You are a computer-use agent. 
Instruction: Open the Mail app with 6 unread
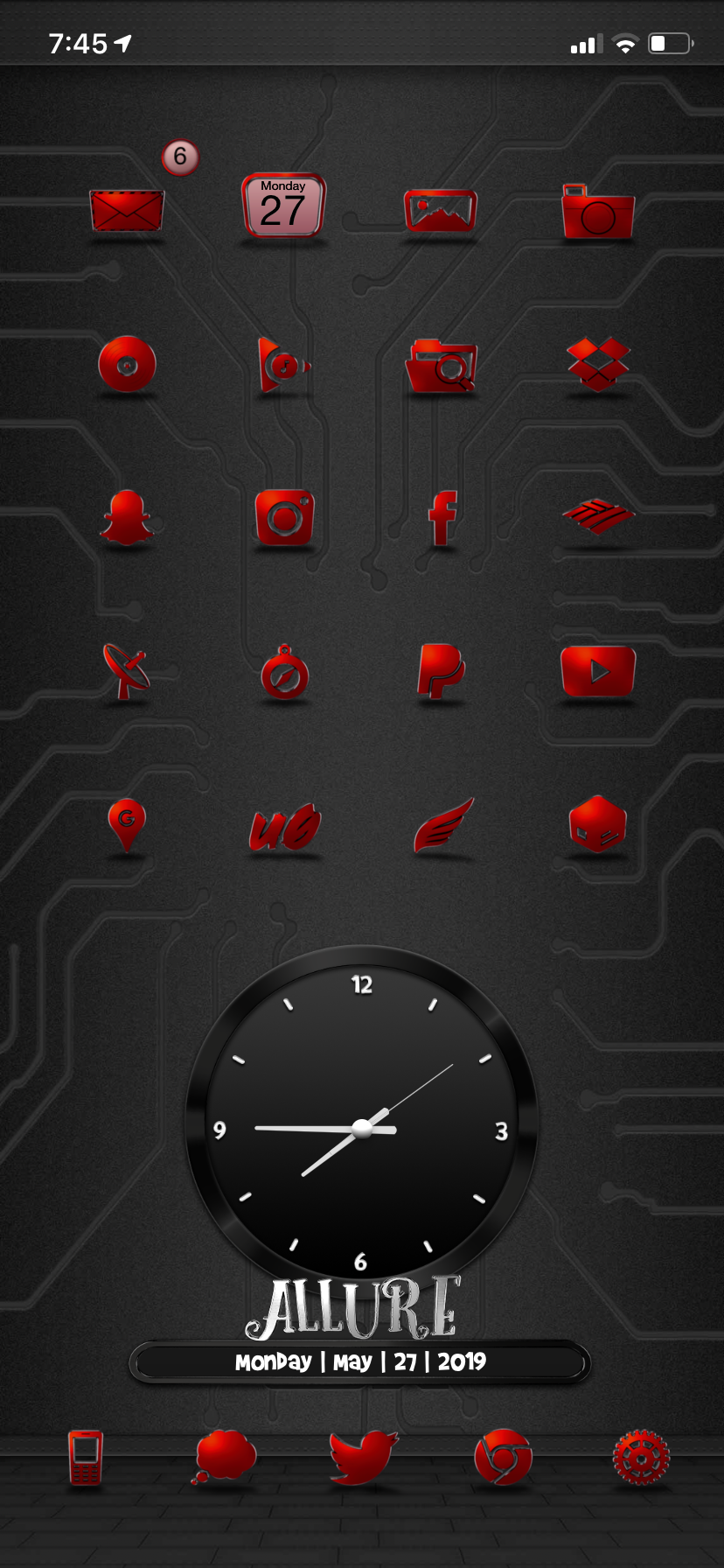pyautogui.click(x=127, y=211)
